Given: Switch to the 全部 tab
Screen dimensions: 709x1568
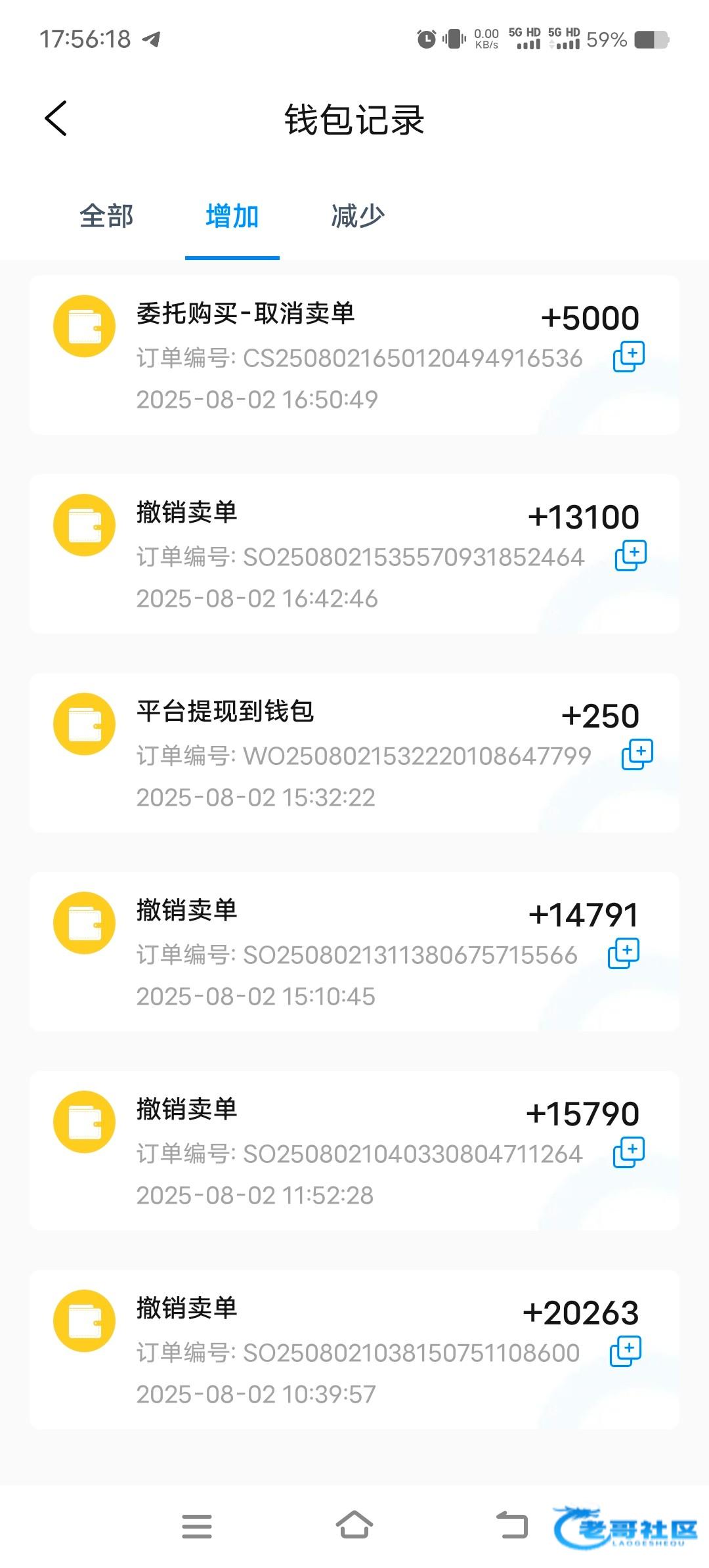Looking at the screenshot, I should pyautogui.click(x=106, y=216).
